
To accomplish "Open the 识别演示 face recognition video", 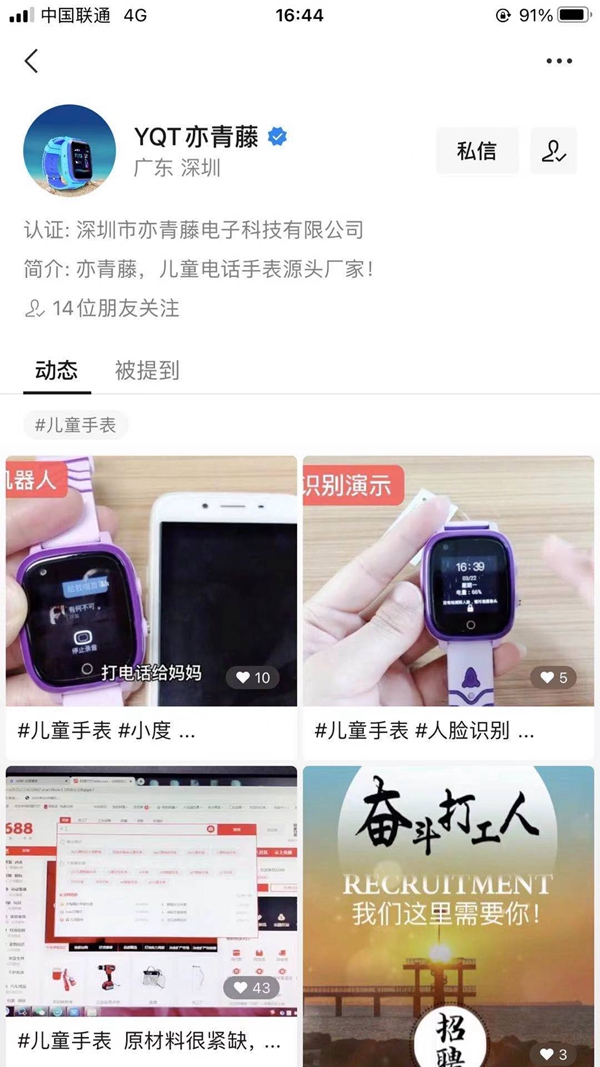I will tap(448, 581).
